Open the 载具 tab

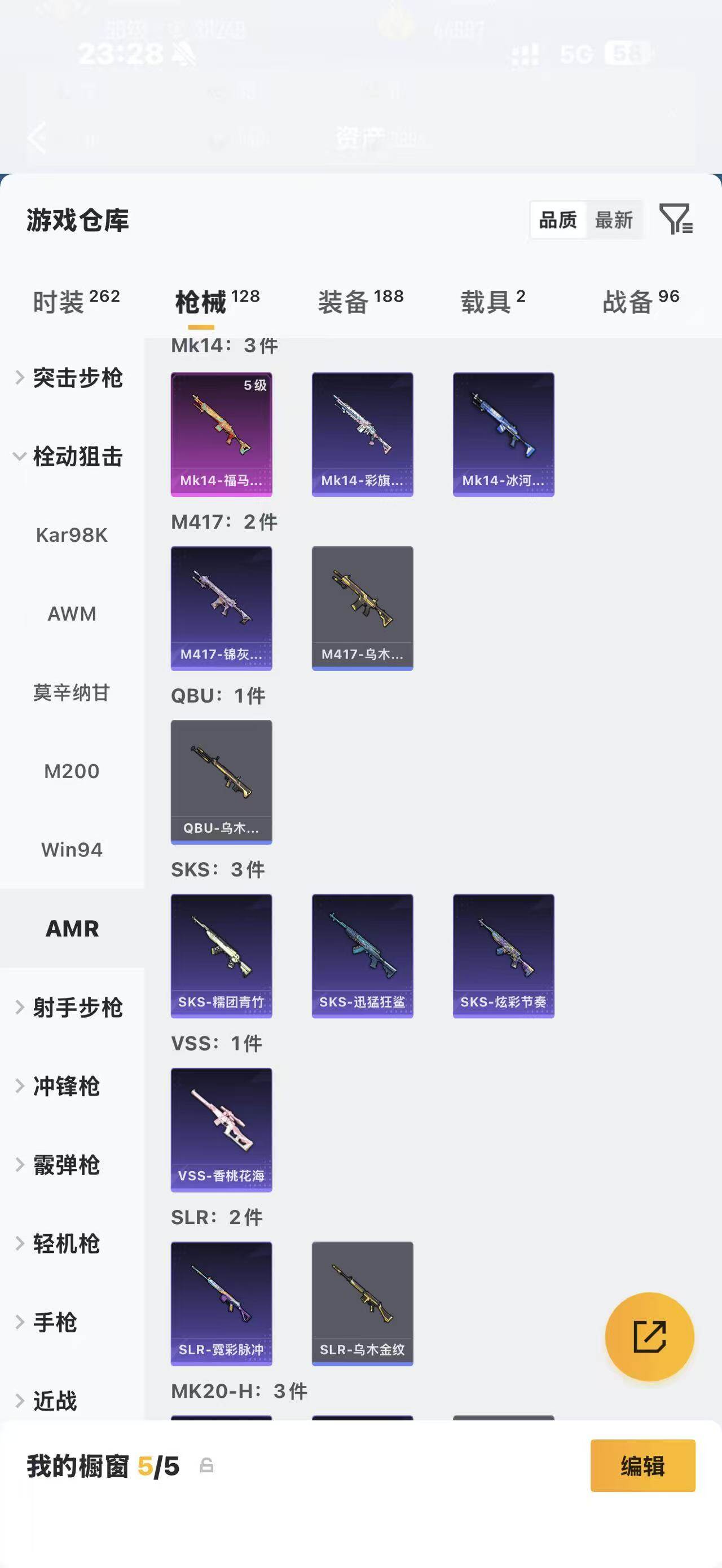point(492,301)
